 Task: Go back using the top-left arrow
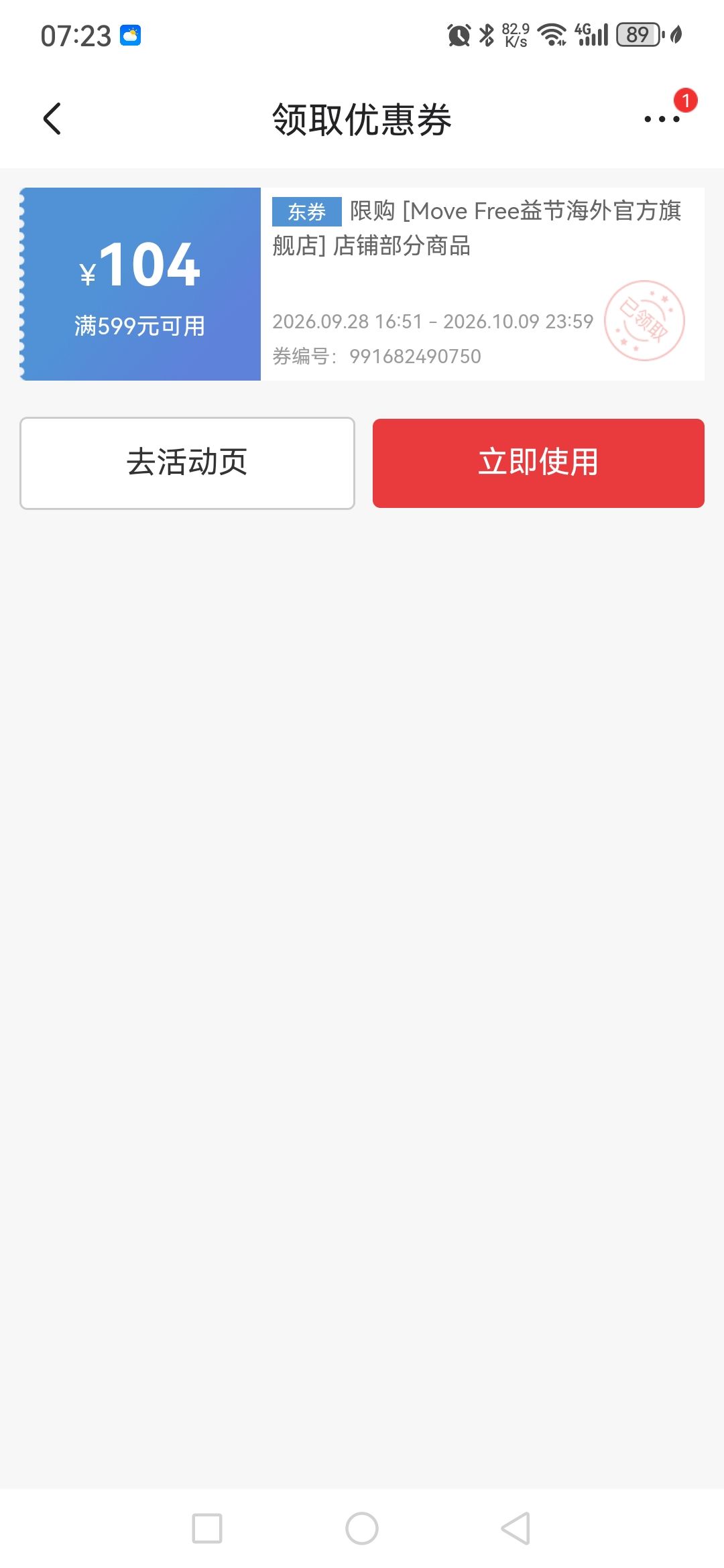coord(52,119)
